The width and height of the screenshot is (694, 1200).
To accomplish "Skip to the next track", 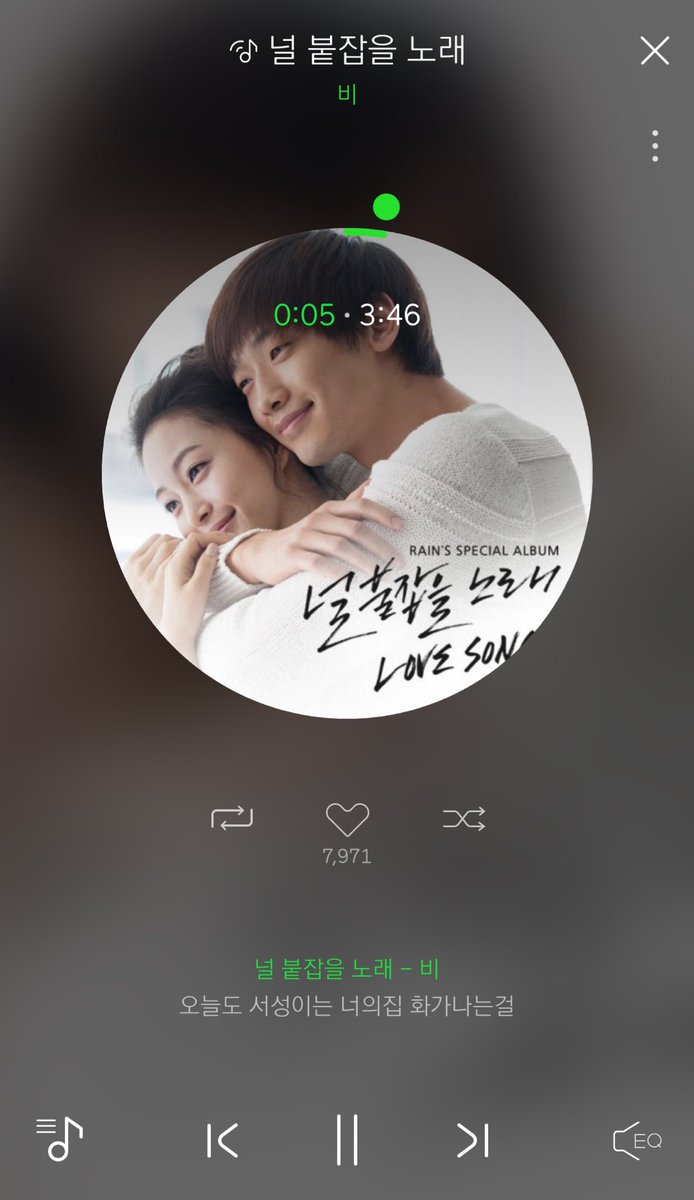I will [472, 1140].
